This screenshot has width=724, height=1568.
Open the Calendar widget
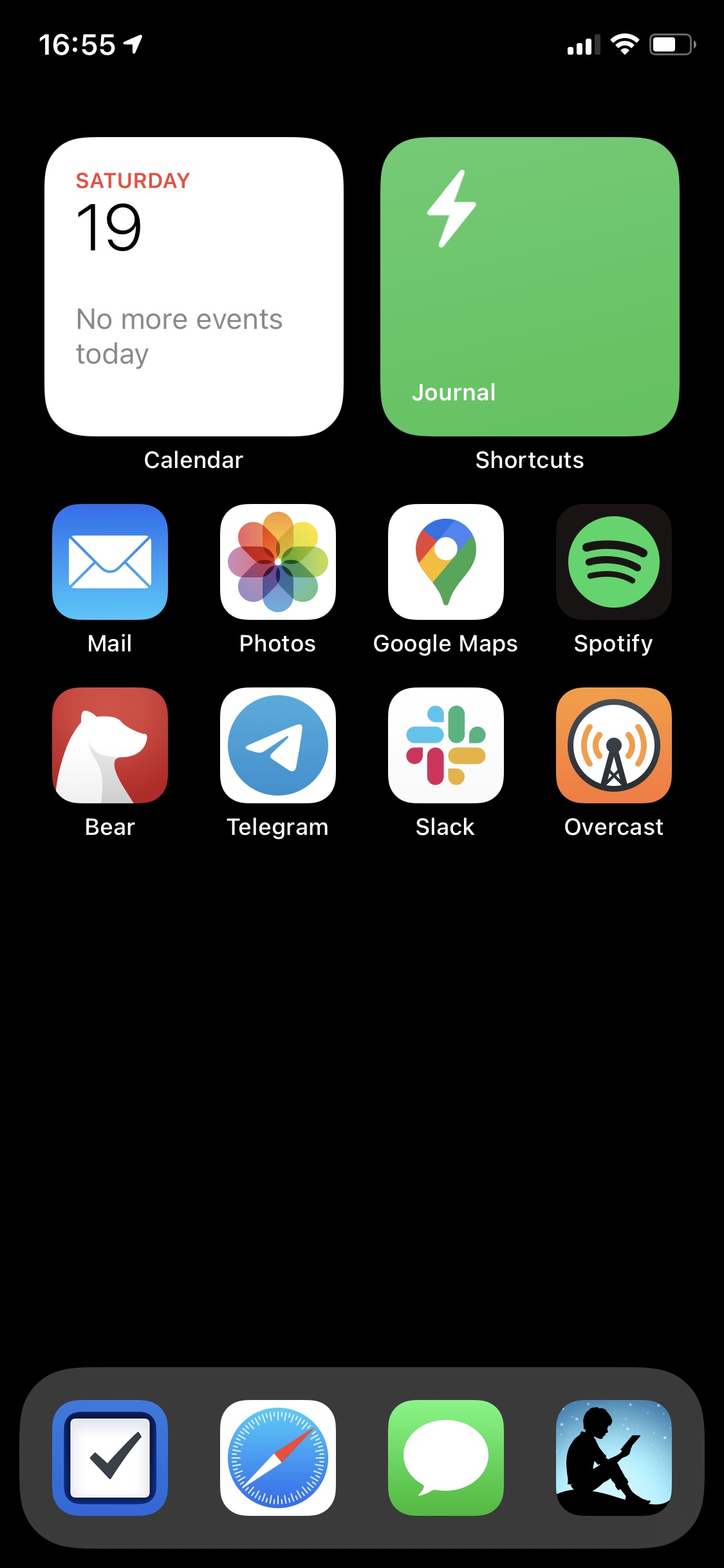(194, 286)
